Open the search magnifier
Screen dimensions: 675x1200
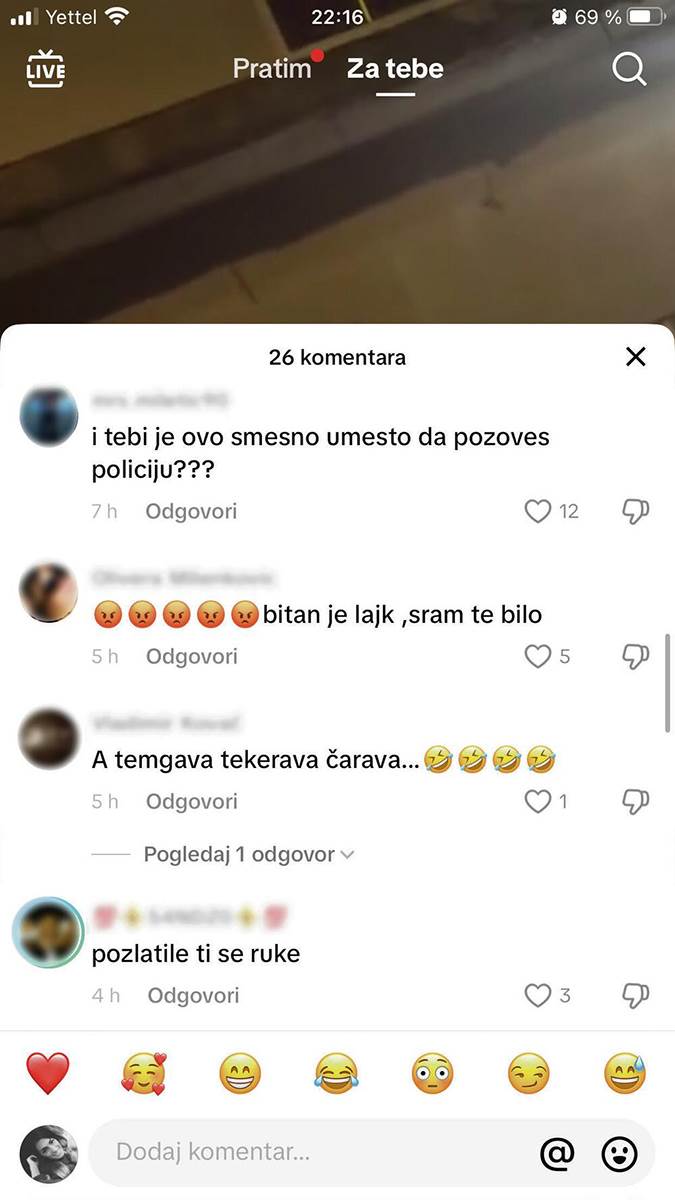coord(629,69)
